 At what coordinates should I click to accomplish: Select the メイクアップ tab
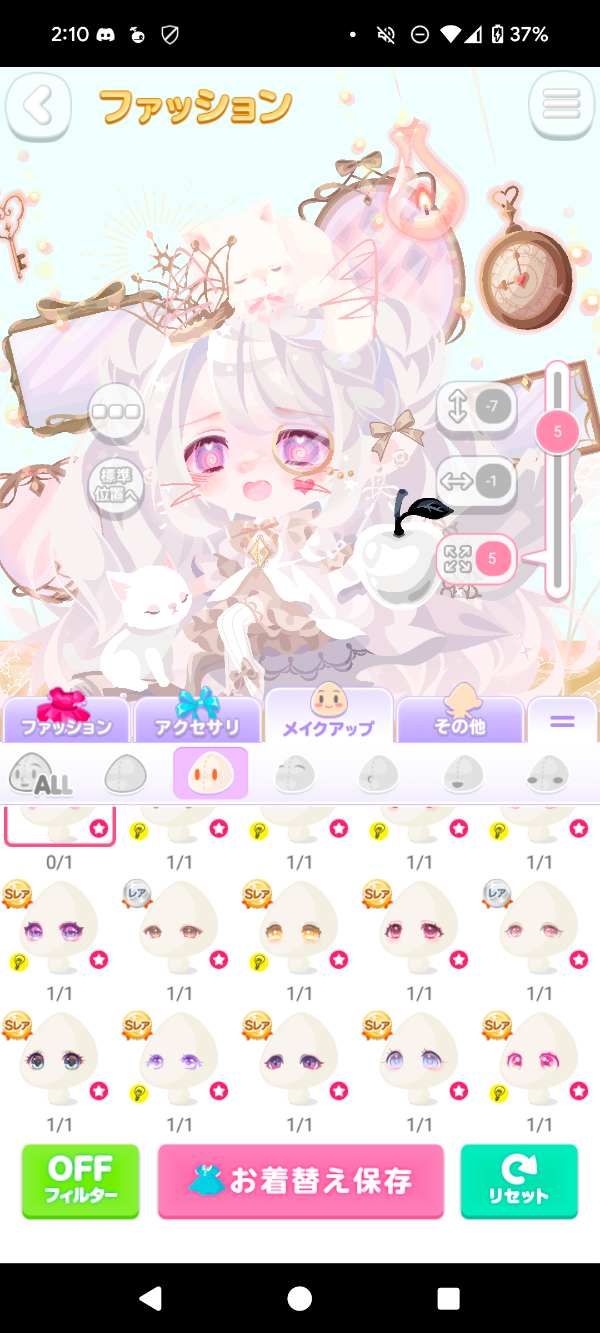pos(328,717)
